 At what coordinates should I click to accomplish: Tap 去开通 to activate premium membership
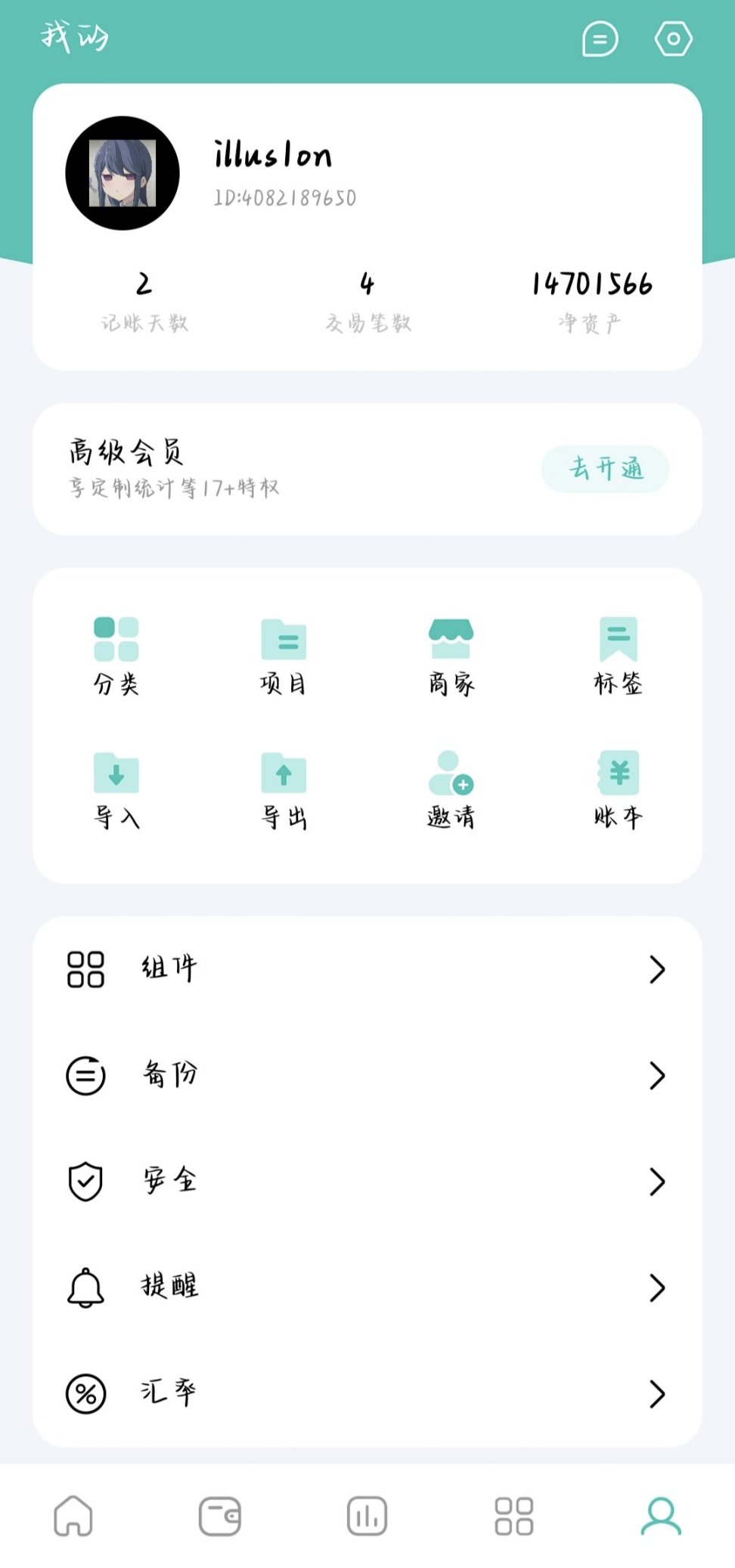[x=605, y=469]
